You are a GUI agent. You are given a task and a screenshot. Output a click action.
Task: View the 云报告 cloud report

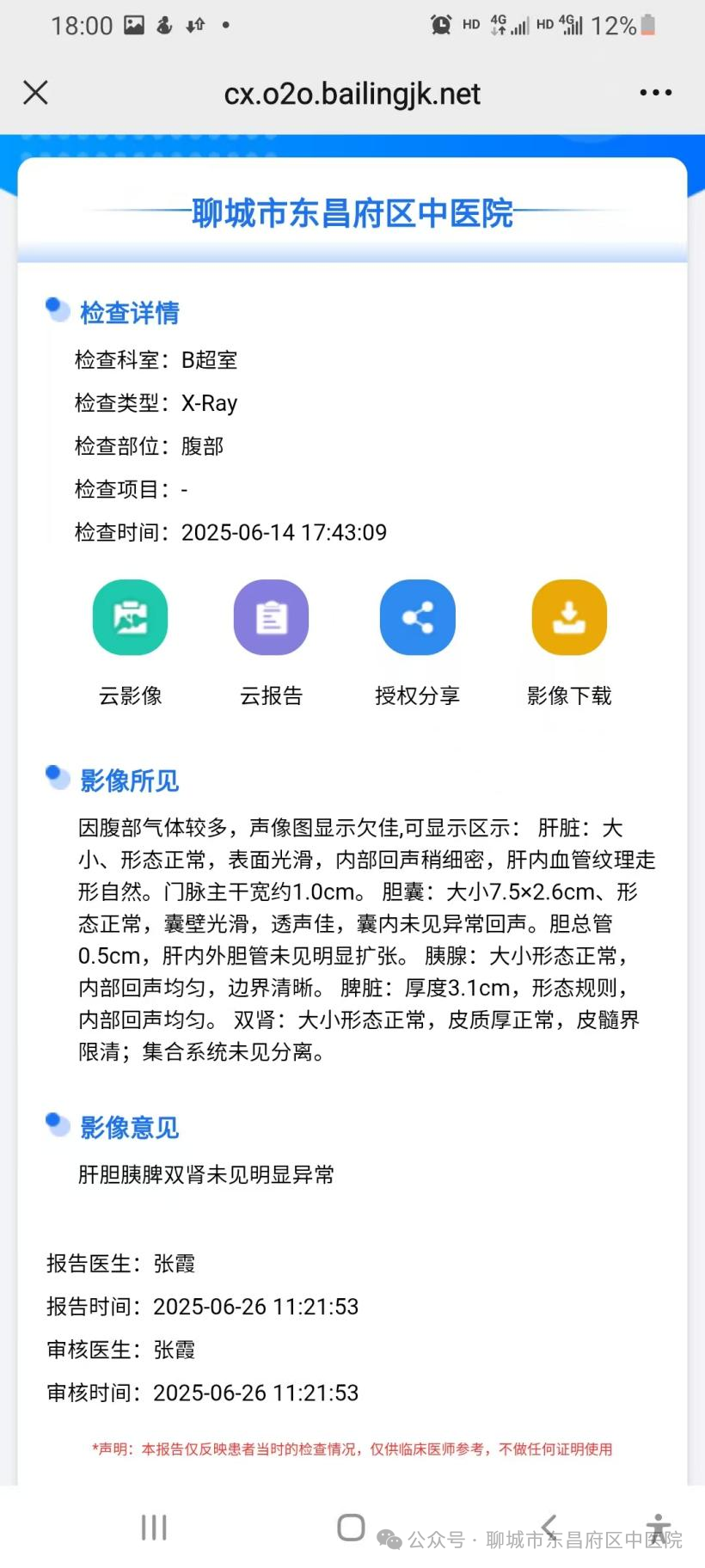(x=271, y=618)
